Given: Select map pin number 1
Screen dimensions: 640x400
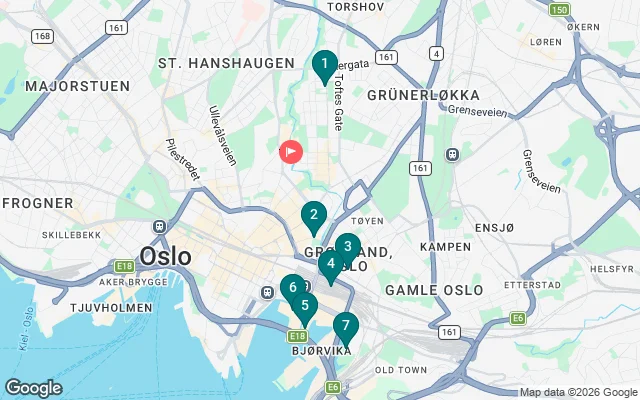Looking at the screenshot, I should point(324,66).
